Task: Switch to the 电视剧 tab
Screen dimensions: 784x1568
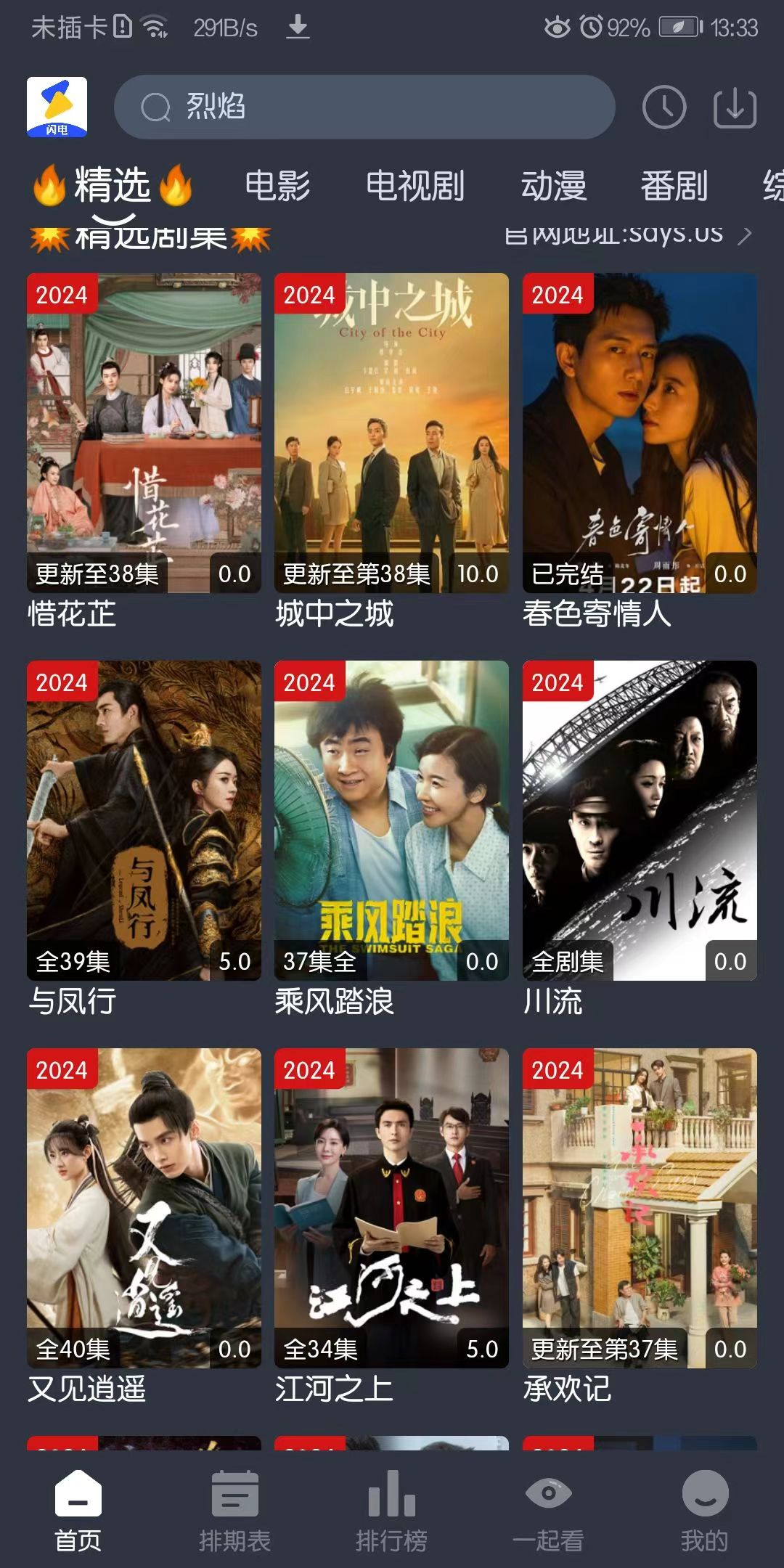Action: tap(415, 186)
